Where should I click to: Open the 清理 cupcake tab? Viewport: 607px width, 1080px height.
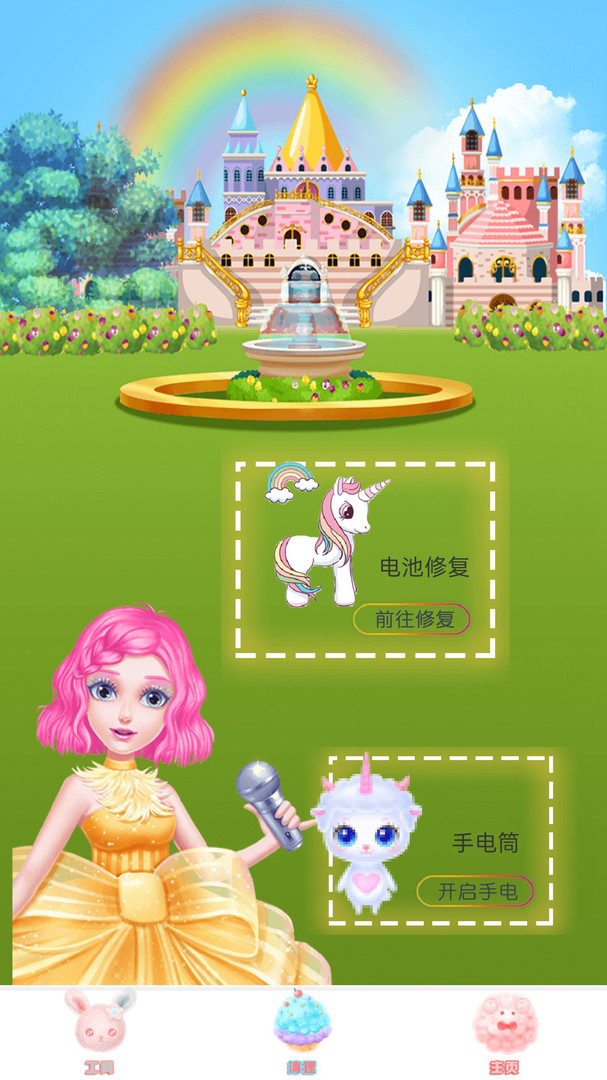coord(302,1032)
